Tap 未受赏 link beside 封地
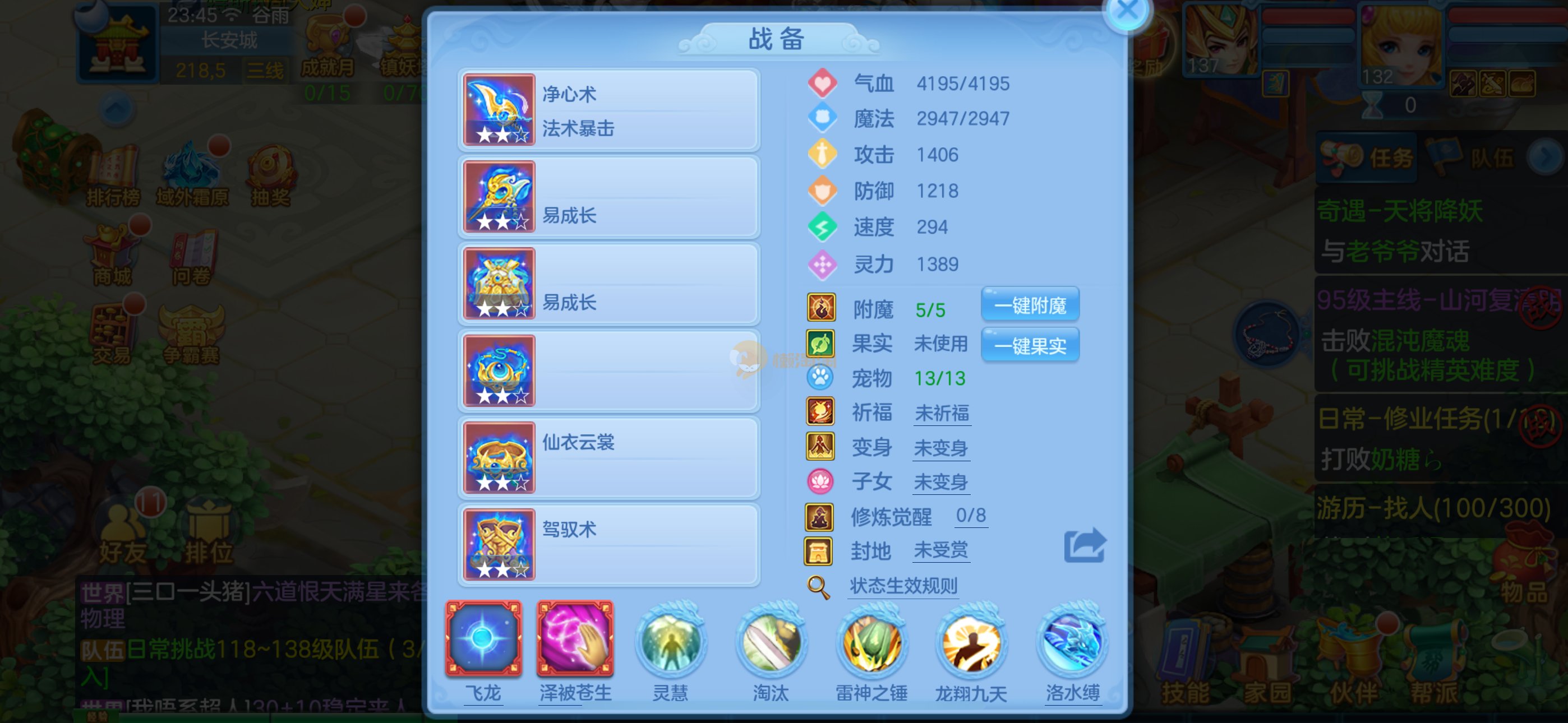 tap(940, 551)
